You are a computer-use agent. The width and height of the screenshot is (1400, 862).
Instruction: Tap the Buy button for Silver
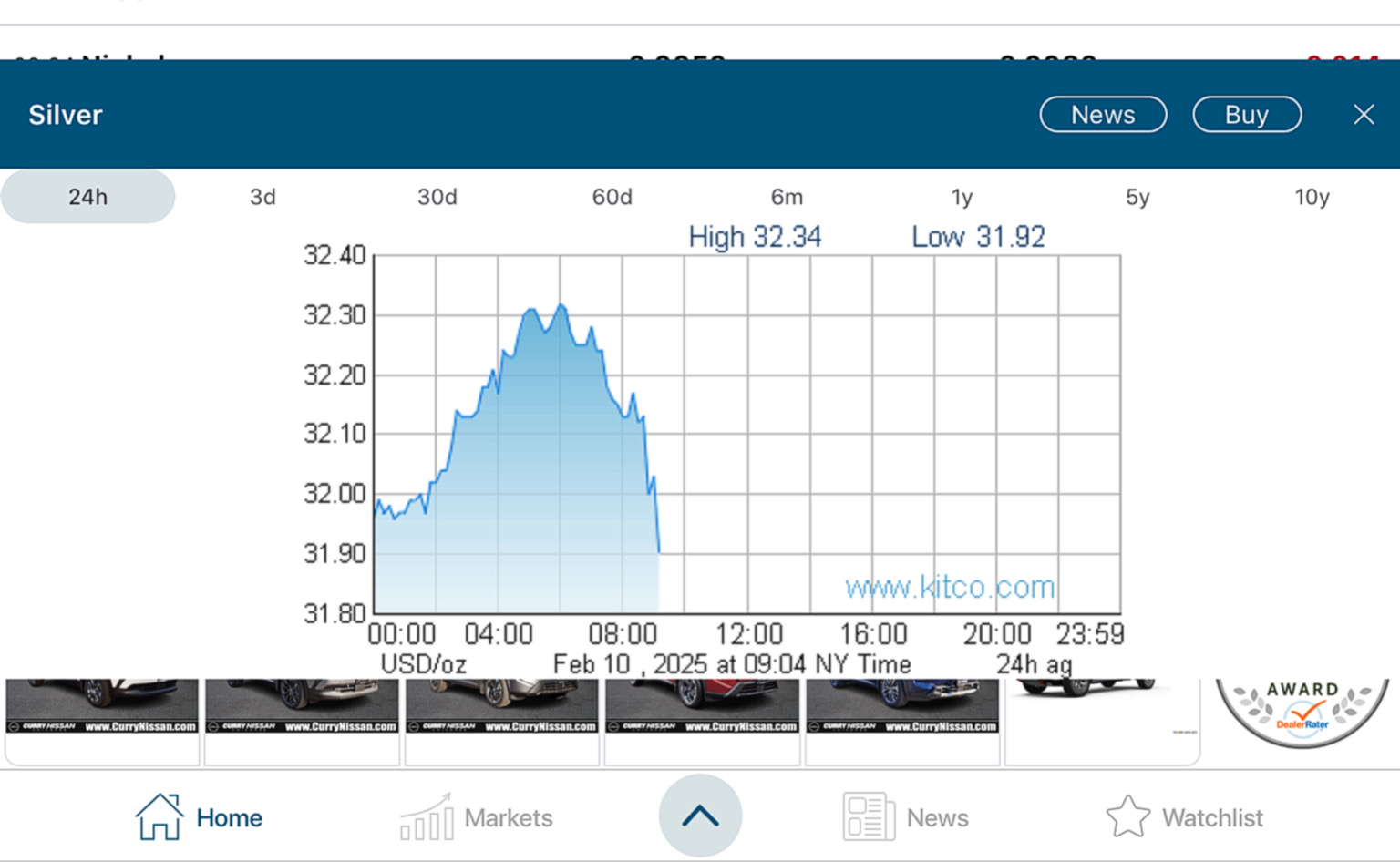click(1246, 115)
